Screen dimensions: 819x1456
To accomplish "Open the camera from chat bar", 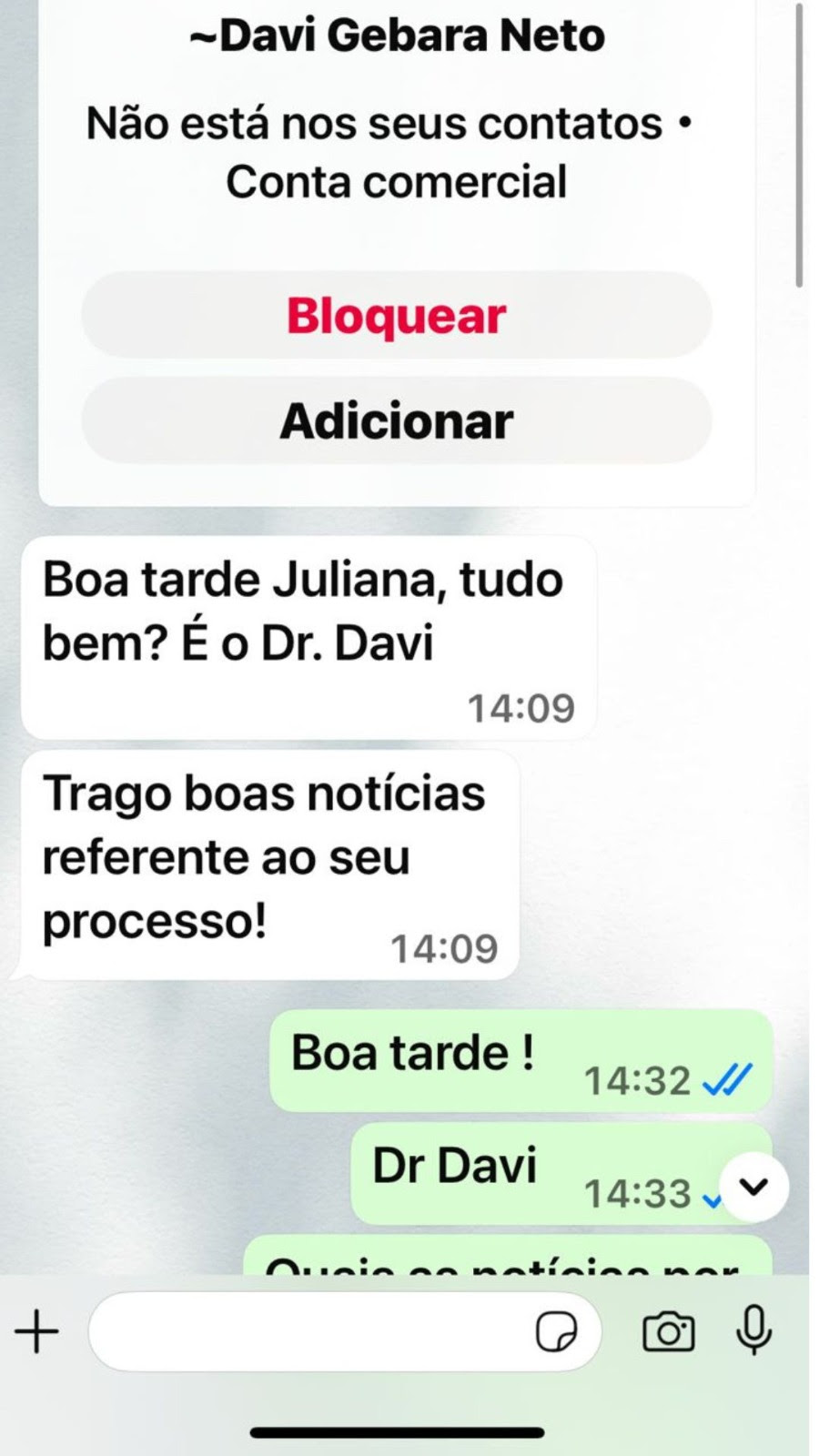I will coord(668,1332).
